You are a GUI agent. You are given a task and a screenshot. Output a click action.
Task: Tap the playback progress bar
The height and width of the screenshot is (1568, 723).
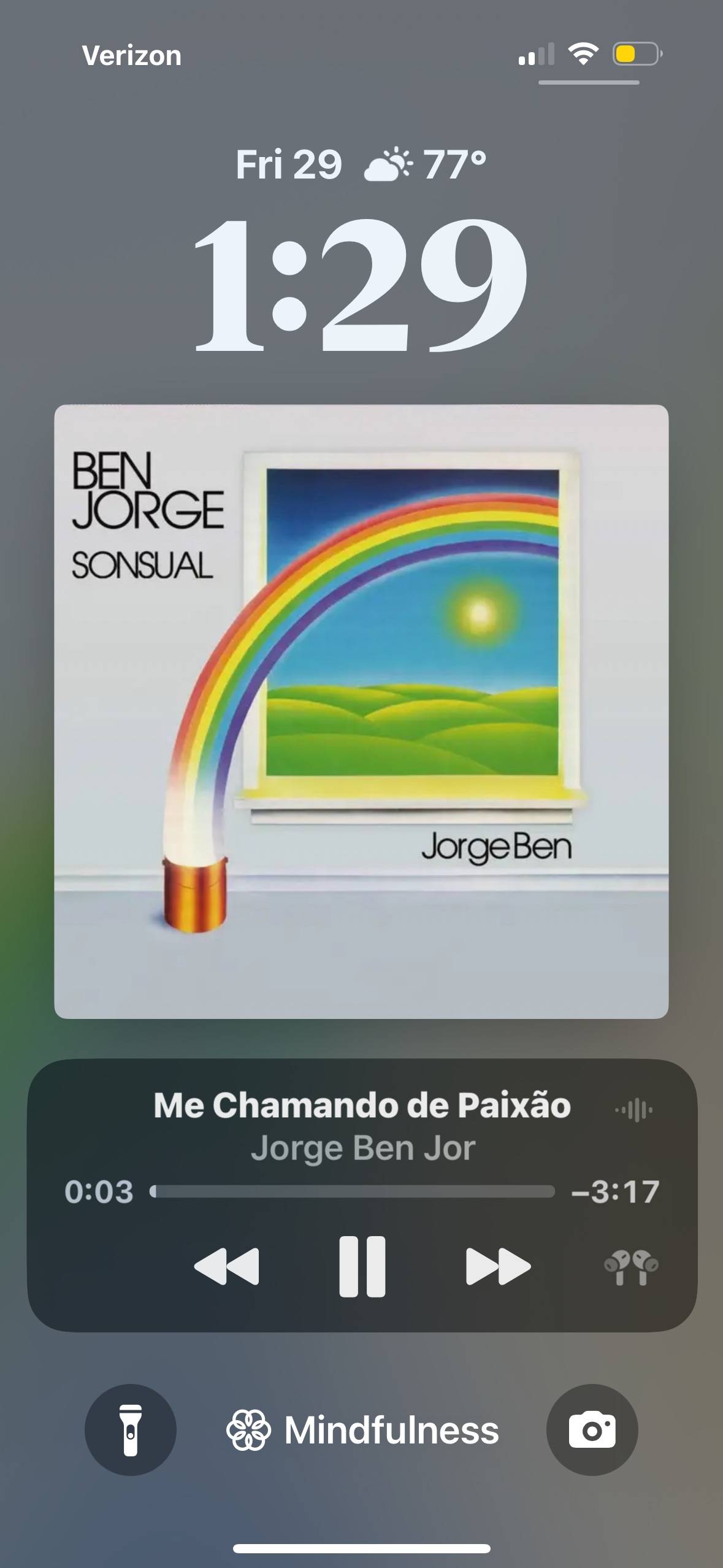(x=352, y=1191)
